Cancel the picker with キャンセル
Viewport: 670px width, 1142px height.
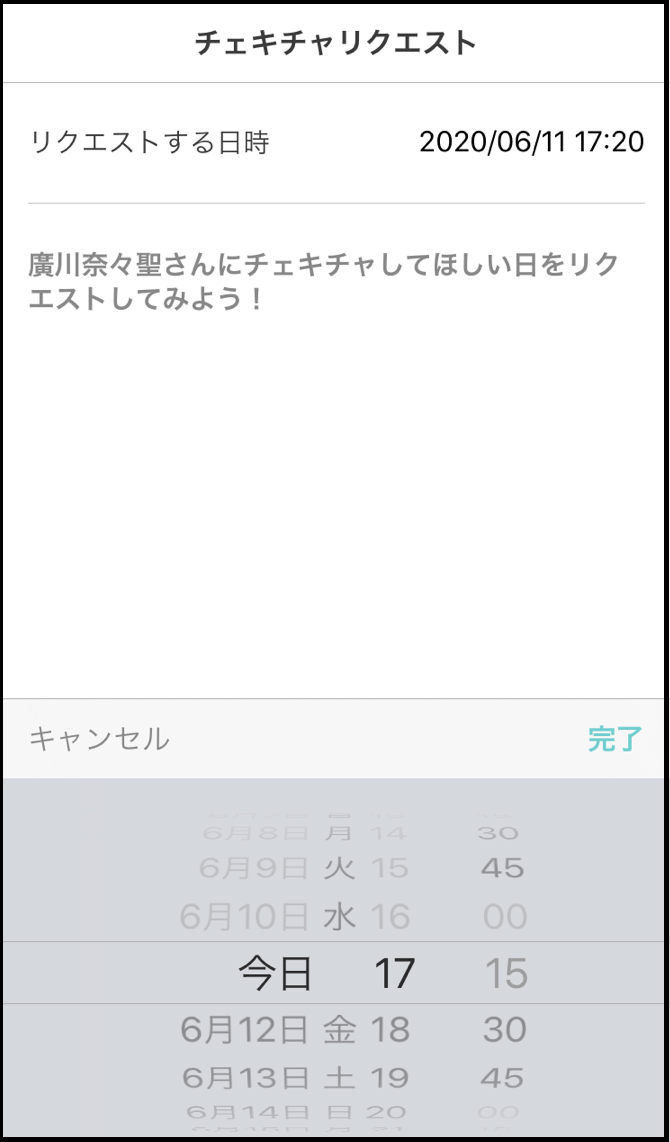[x=99, y=739]
